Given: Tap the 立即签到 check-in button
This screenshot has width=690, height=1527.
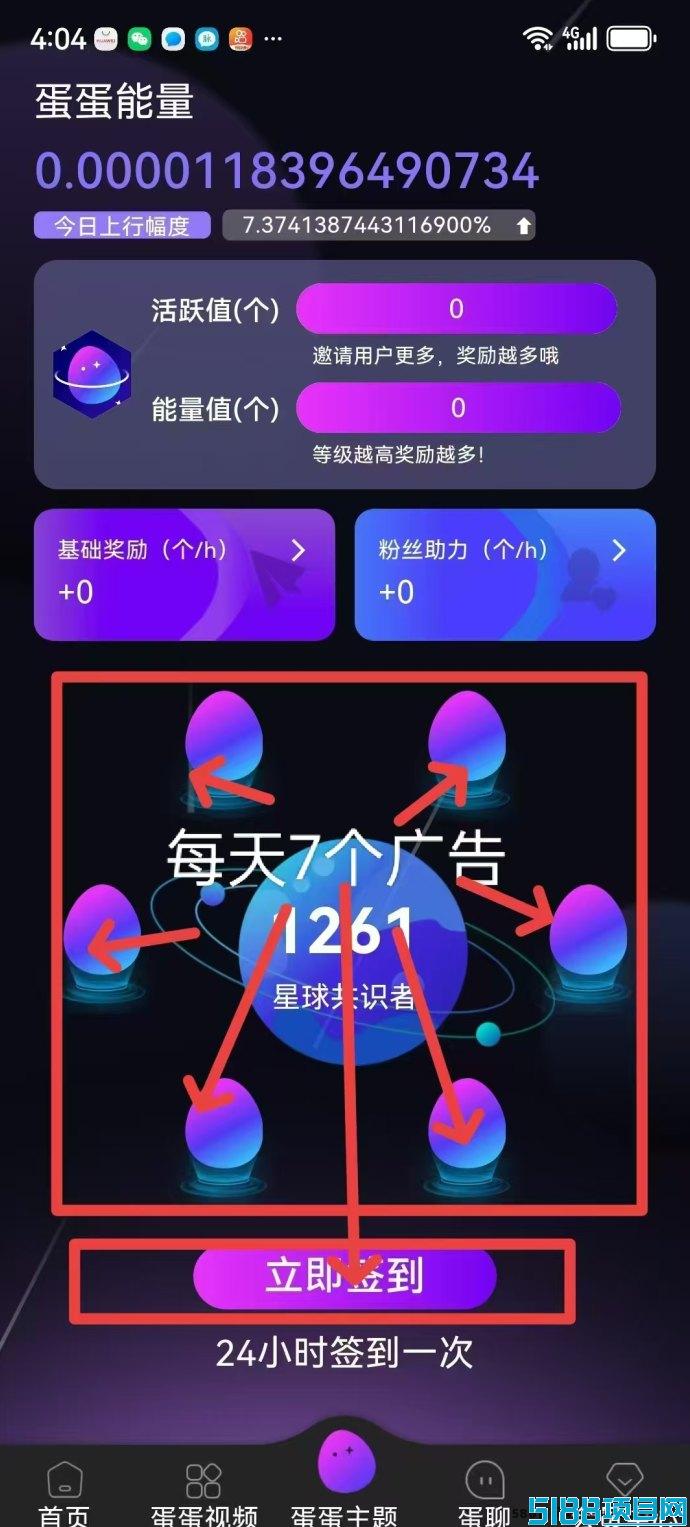Looking at the screenshot, I should pos(344,1277).
